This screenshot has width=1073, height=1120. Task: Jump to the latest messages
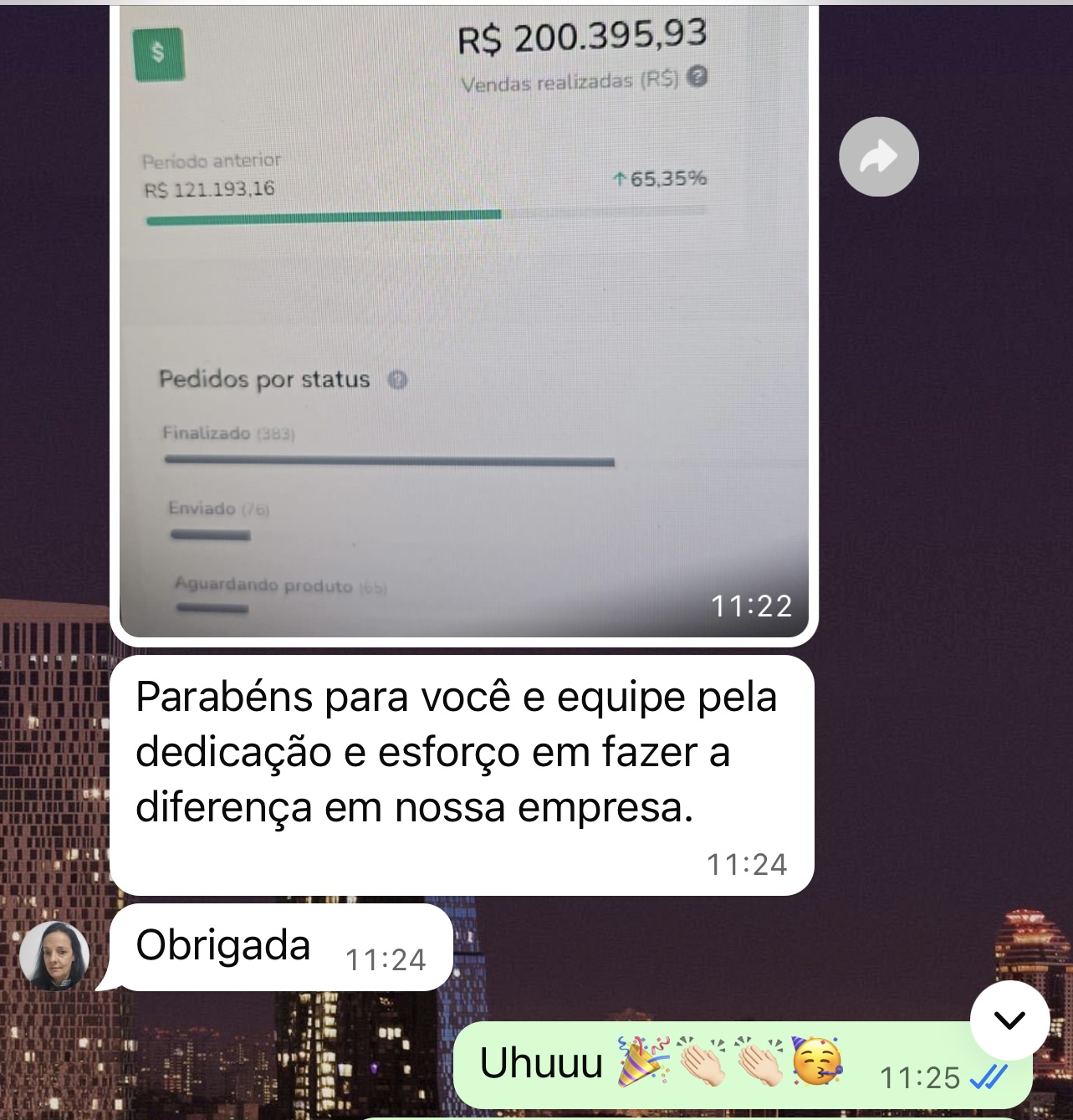(1009, 1020)
